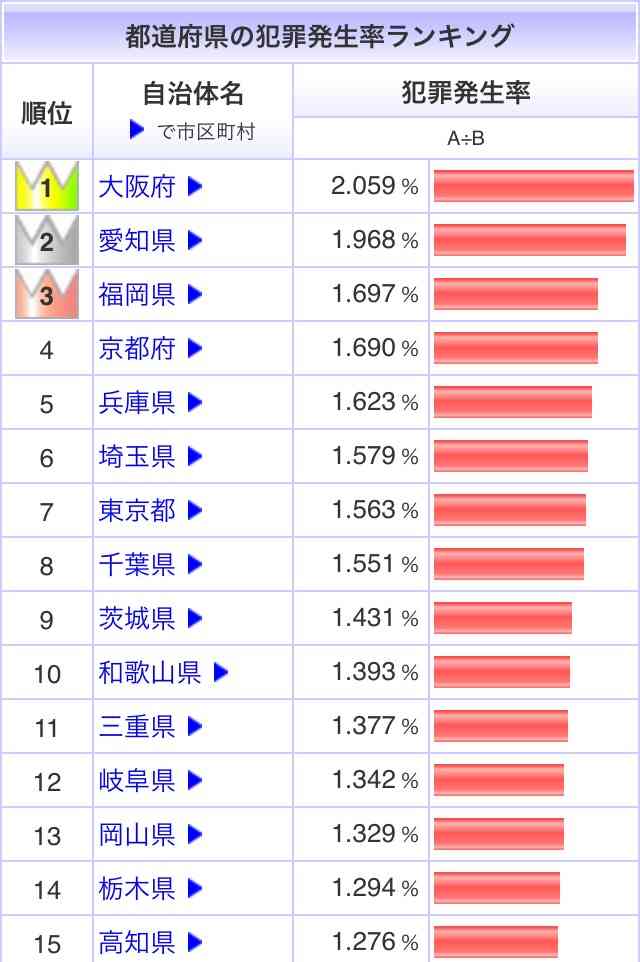Open the 愛知県 link
The image size is (640, 962).
(x=137, y=240)
